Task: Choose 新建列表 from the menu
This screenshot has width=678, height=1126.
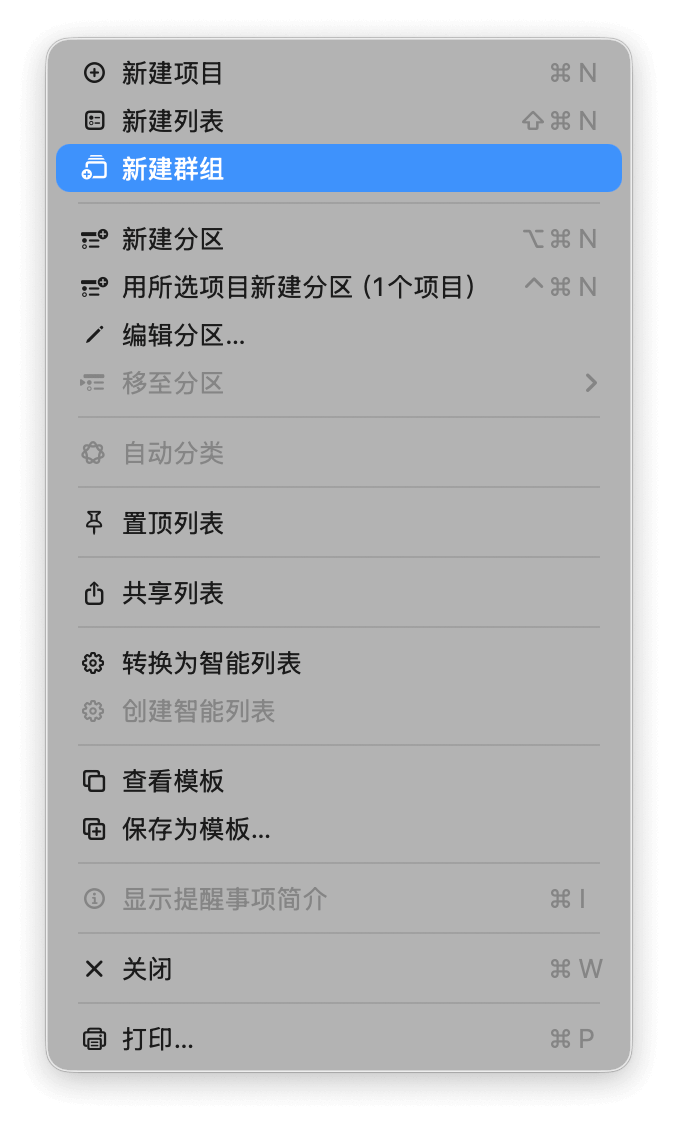Action: pos(172,121)
